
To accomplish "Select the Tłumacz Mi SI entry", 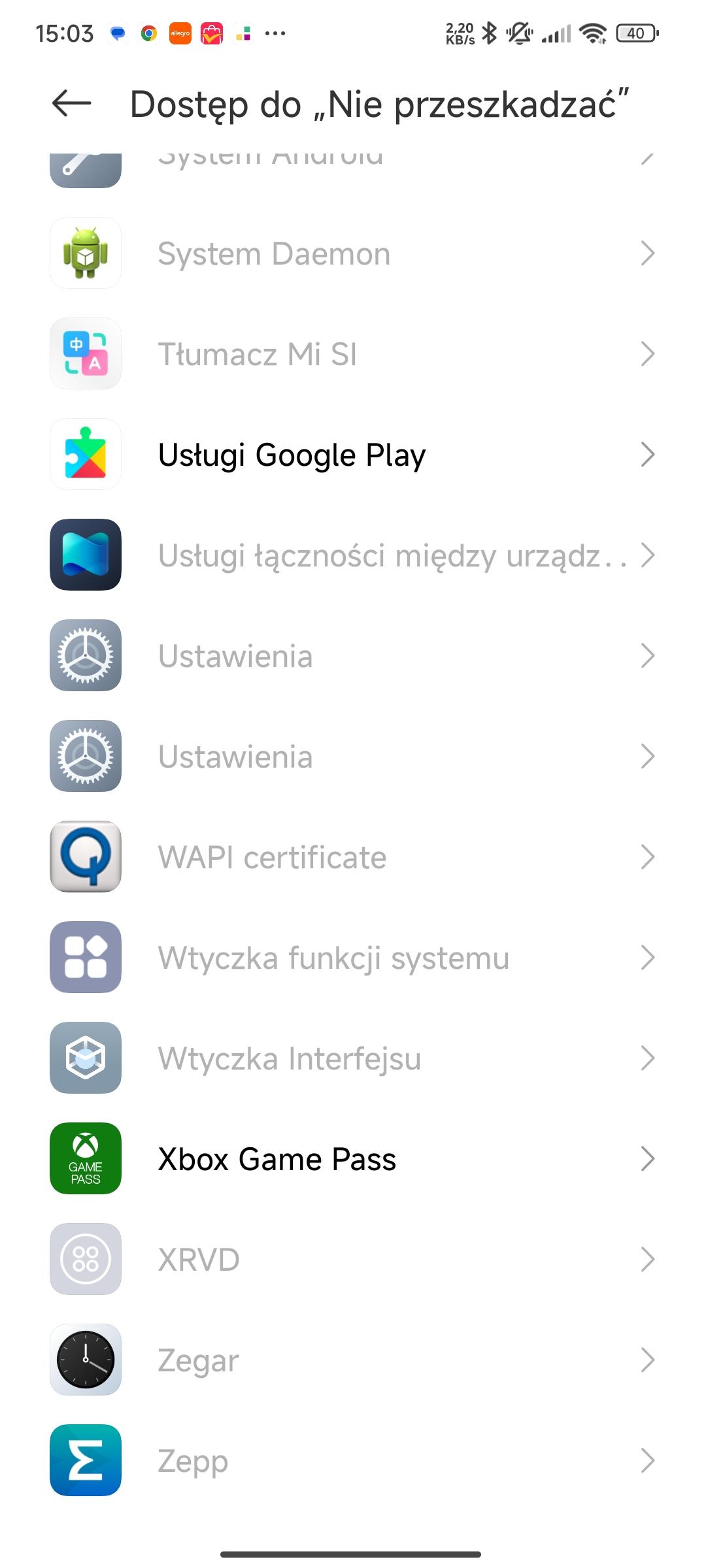I will [x=353, y=354].
